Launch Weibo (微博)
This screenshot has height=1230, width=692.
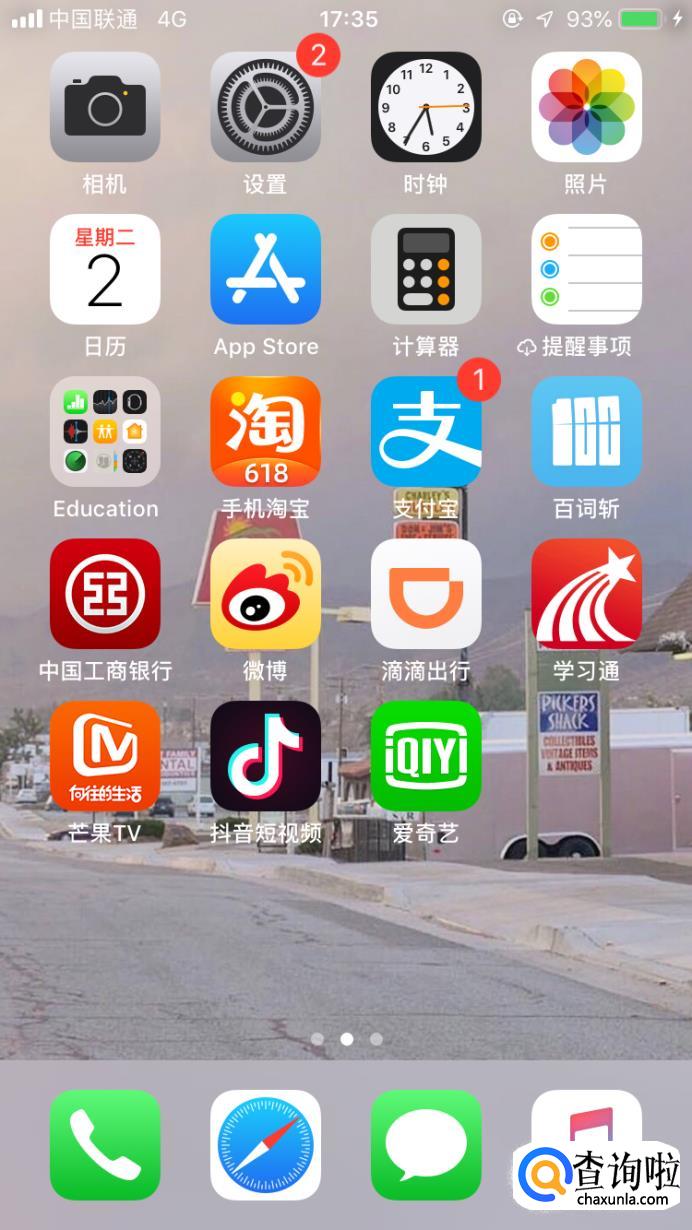pyautogui.click(x=265, y=593)
